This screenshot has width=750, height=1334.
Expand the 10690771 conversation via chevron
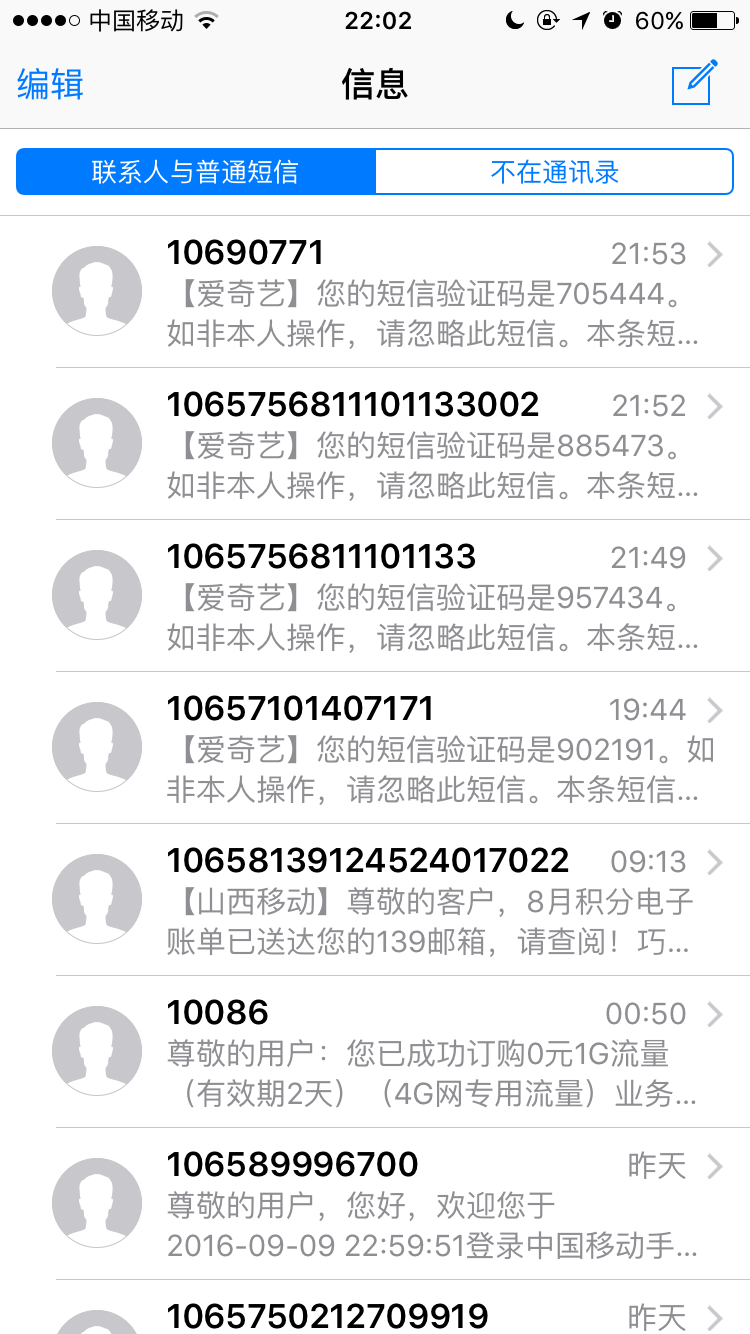coord(716,255)
